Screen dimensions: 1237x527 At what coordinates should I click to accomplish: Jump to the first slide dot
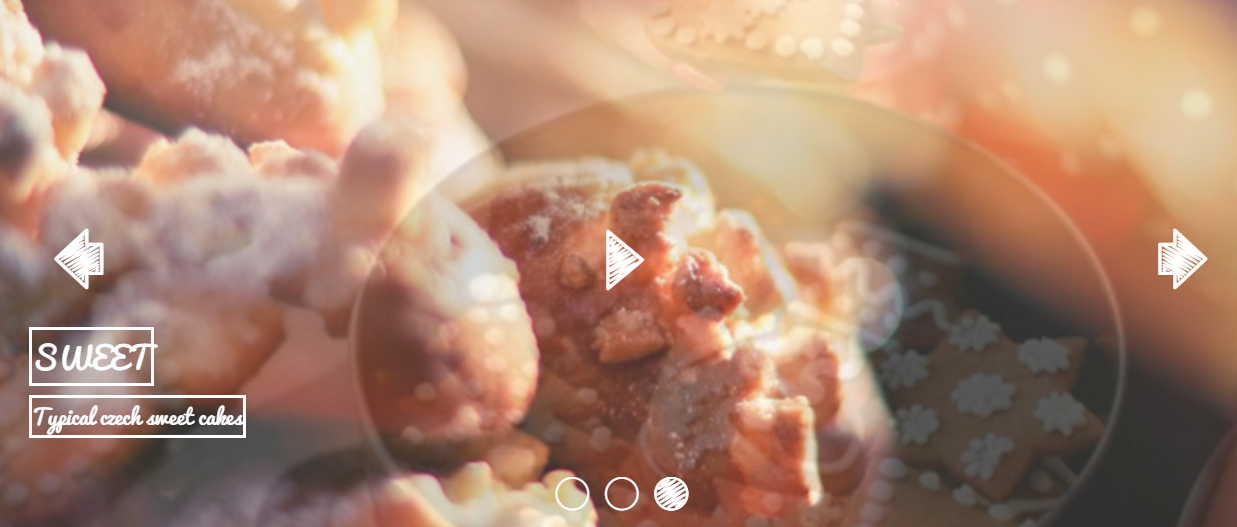click(572, 493)
